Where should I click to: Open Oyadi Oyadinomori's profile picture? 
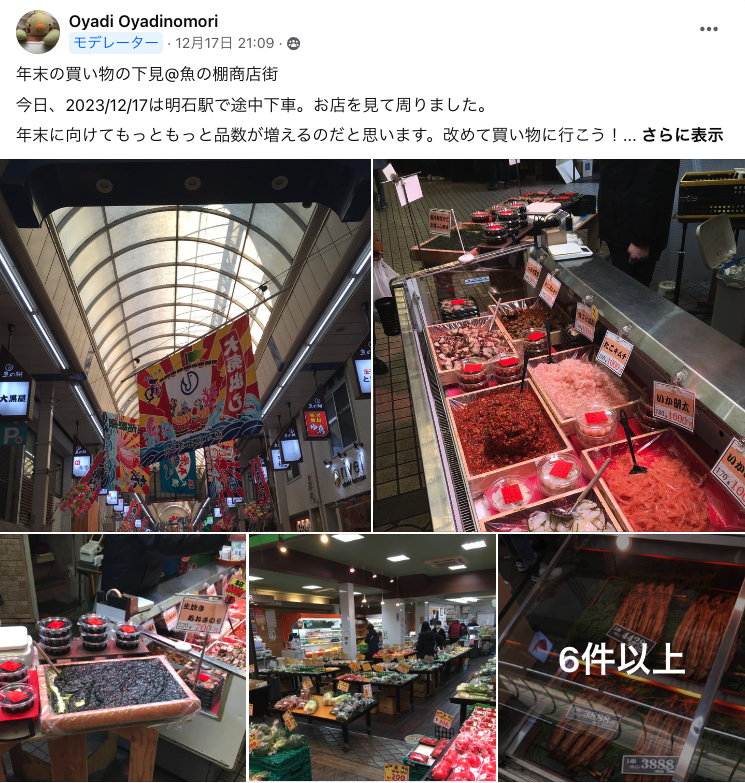coord(38,32)
